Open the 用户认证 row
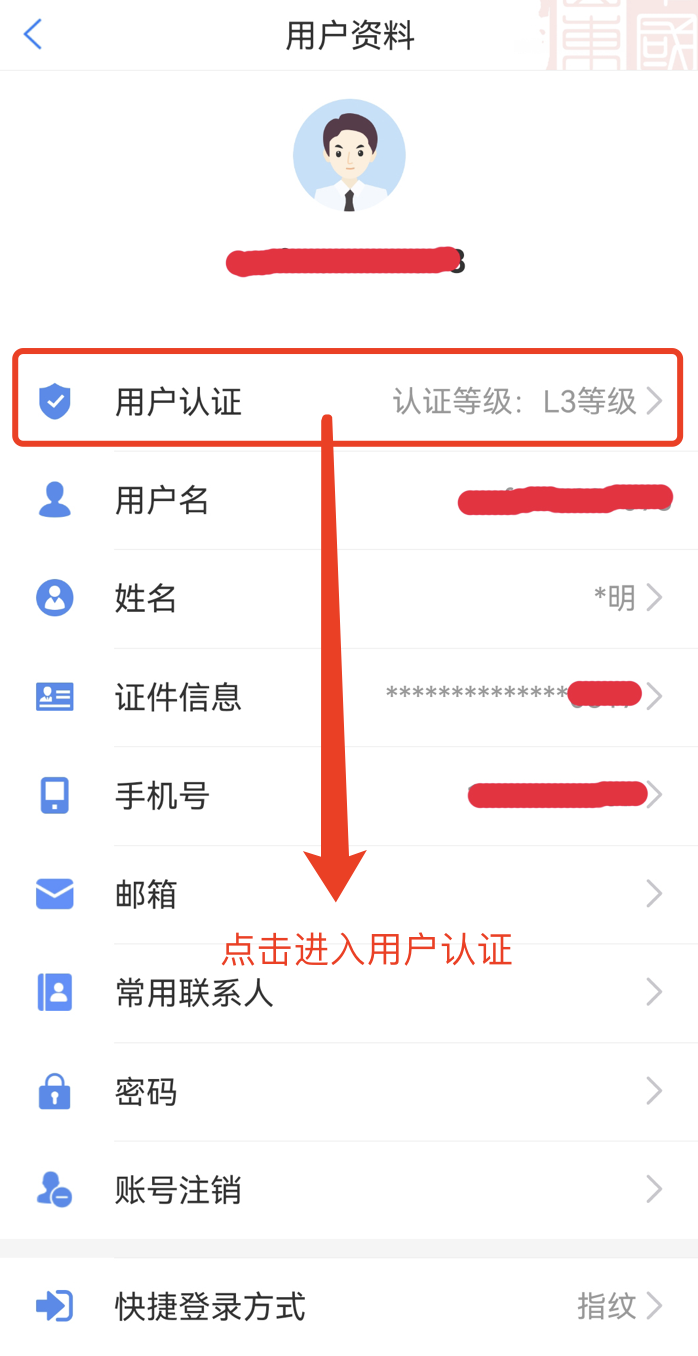This screenshot has height=1356, width=698. click(349, 402)
